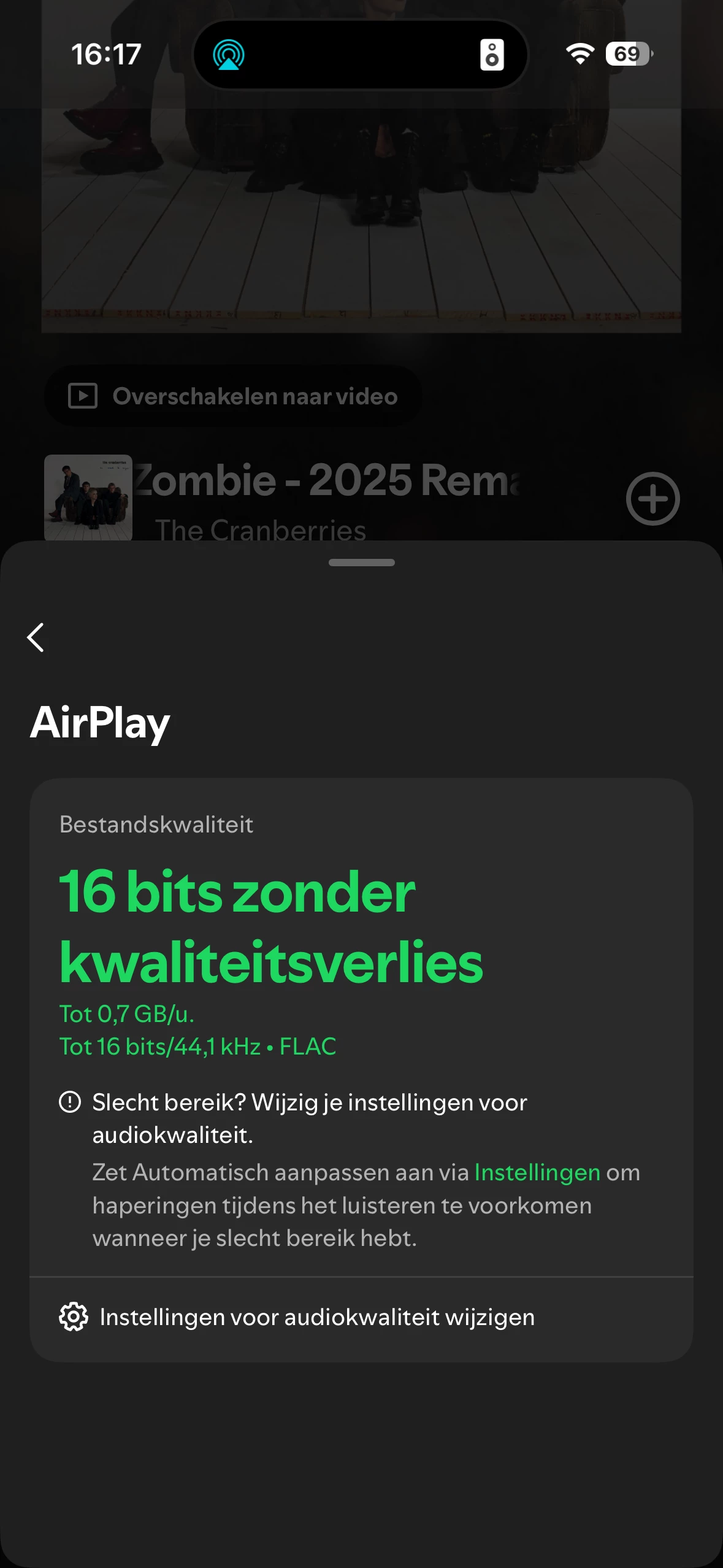723x1568 pixels.
Task: Tap the sheet drag handle
Action: coord(361,563)
